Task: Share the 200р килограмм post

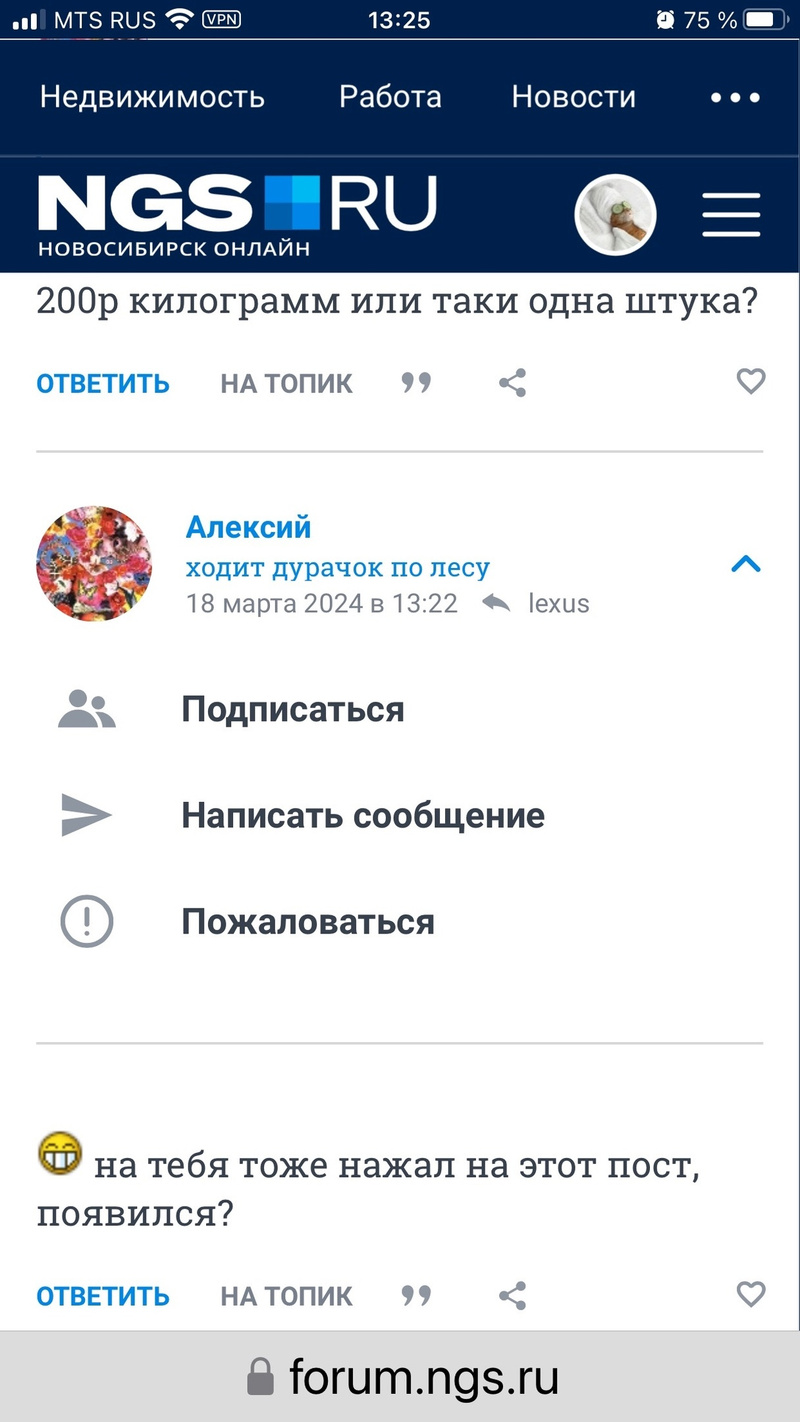Action: (x=512, y=383)
